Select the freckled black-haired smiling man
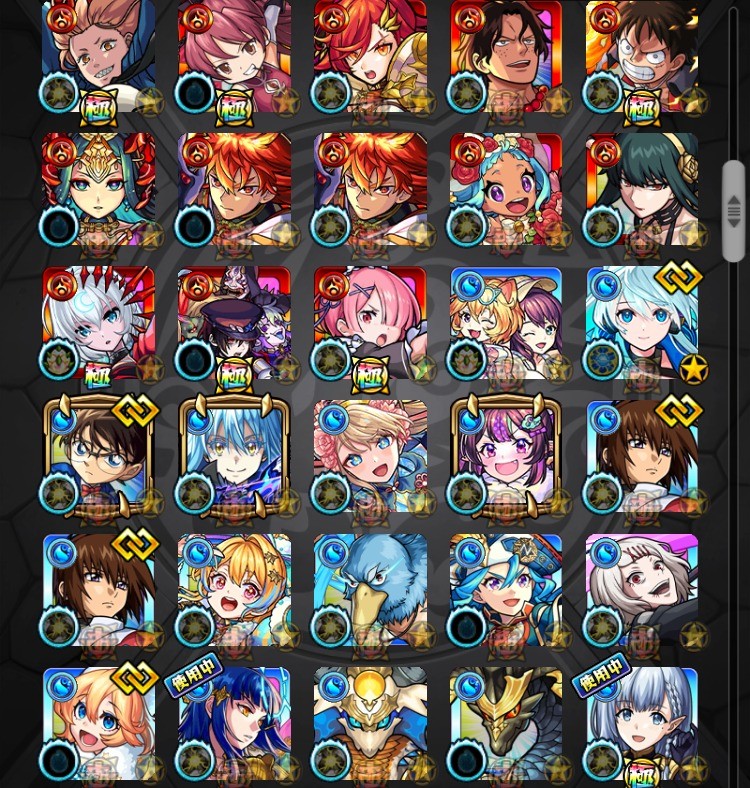The width and height of the screenshot is (750, 788). [x=506, y=56]
